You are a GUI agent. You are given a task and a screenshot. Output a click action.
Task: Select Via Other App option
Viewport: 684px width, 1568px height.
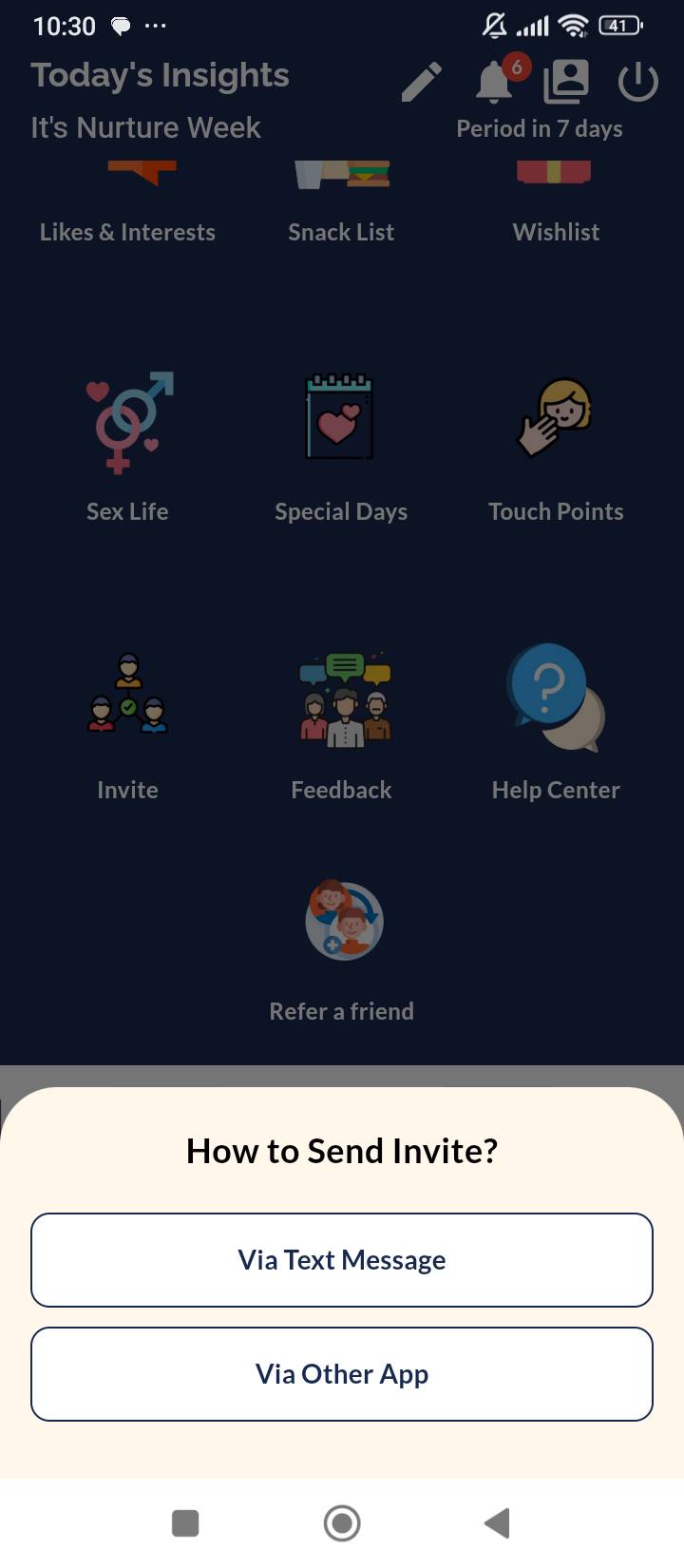coord(342,1374)
